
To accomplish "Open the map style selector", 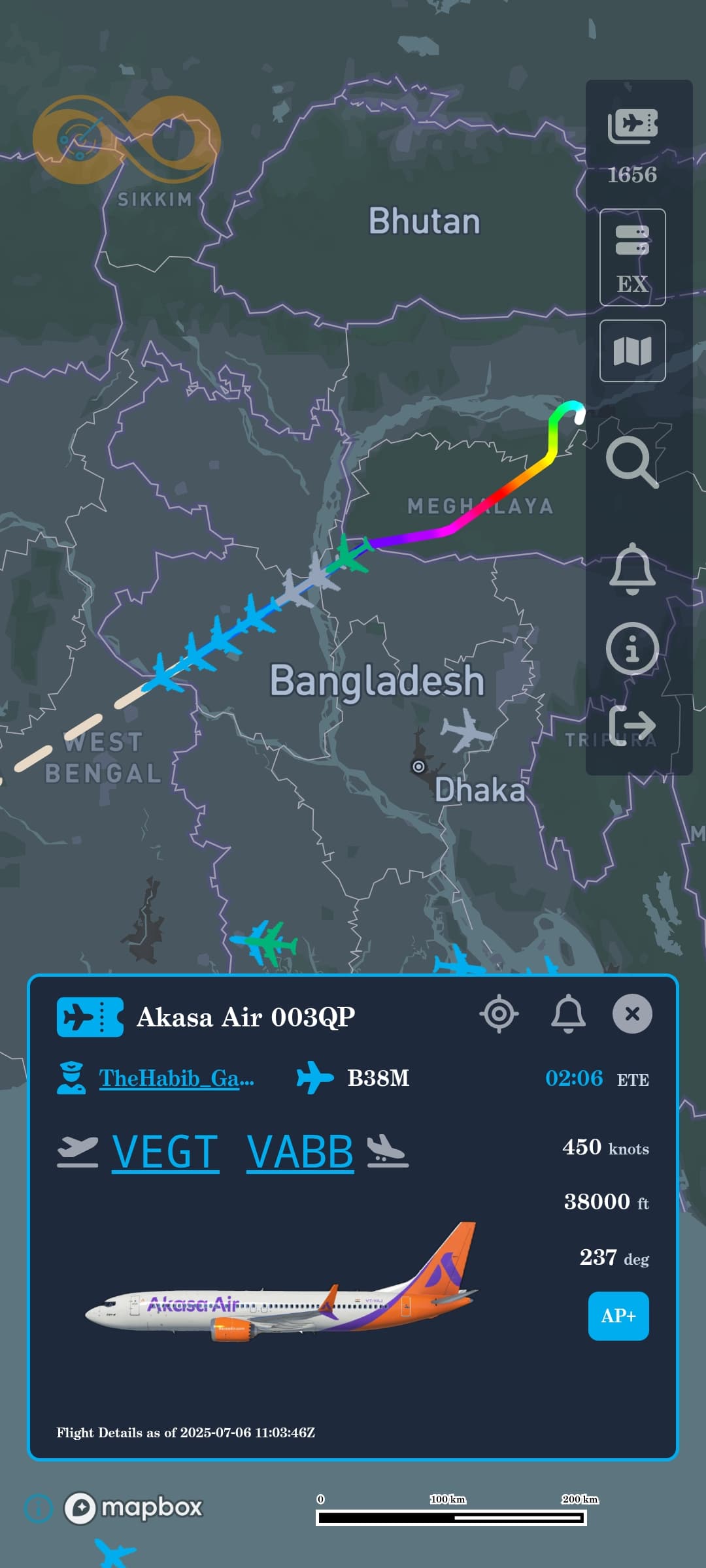I will coord(632,351).
